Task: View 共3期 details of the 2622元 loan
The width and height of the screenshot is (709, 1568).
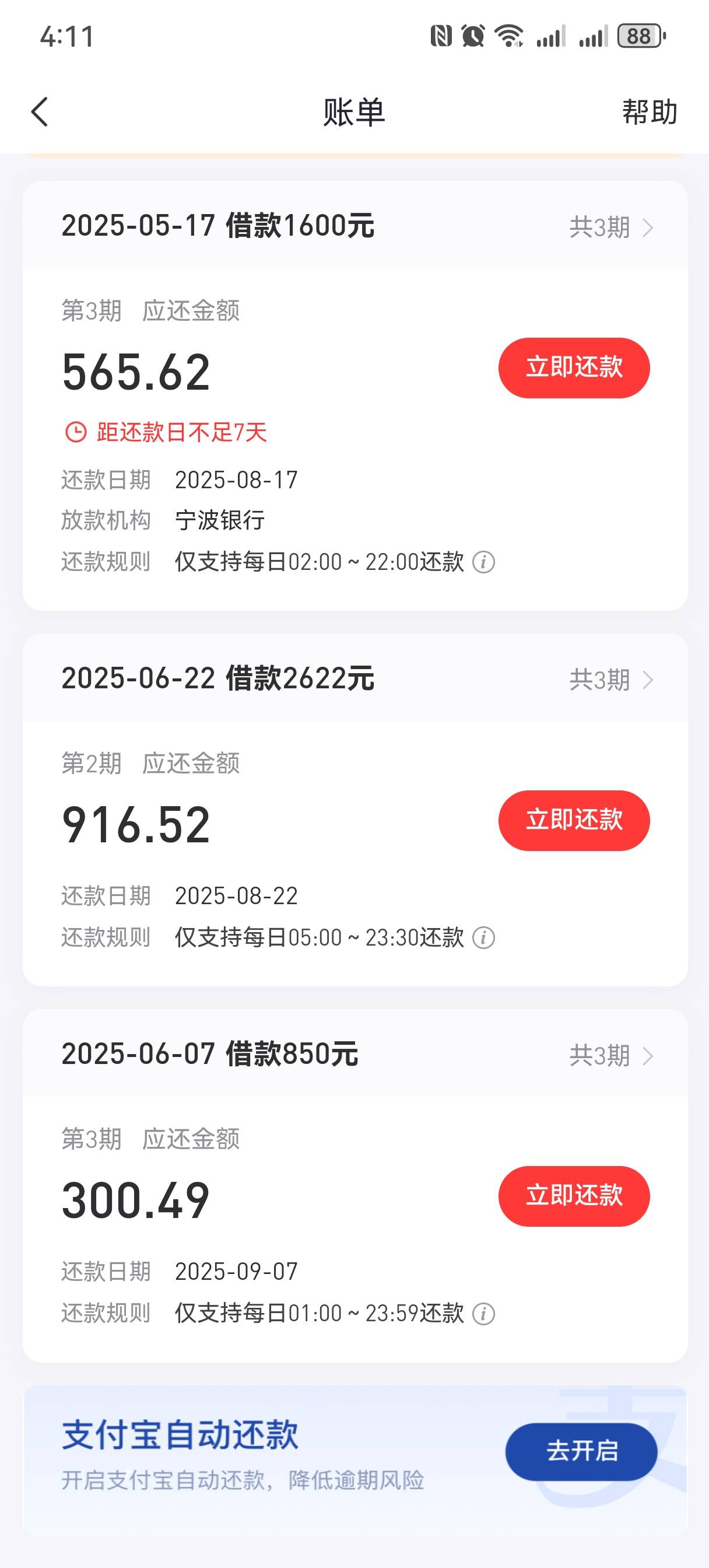Action: [611, 680]
